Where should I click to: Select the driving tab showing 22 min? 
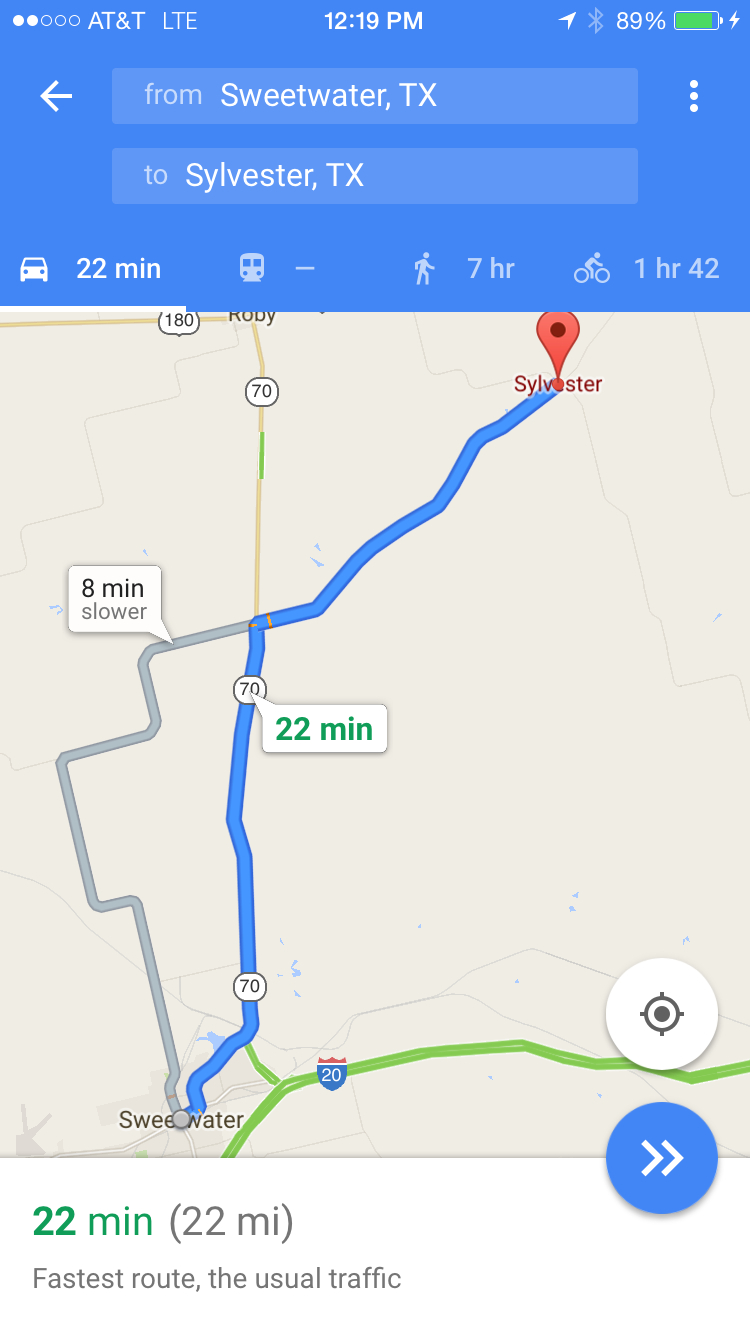click(x=92, y=268)
